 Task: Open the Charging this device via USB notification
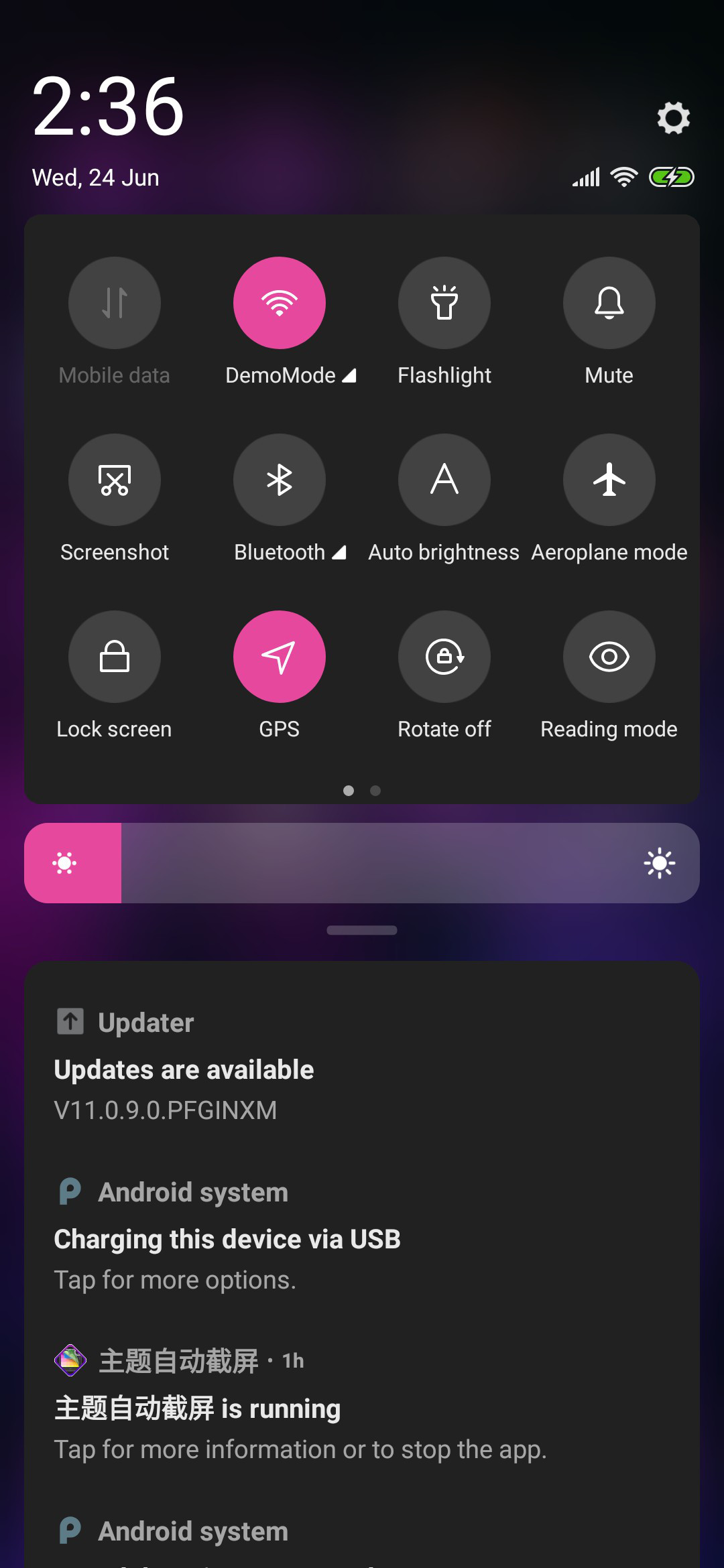pyautogui.click(x=362, y=1235)
